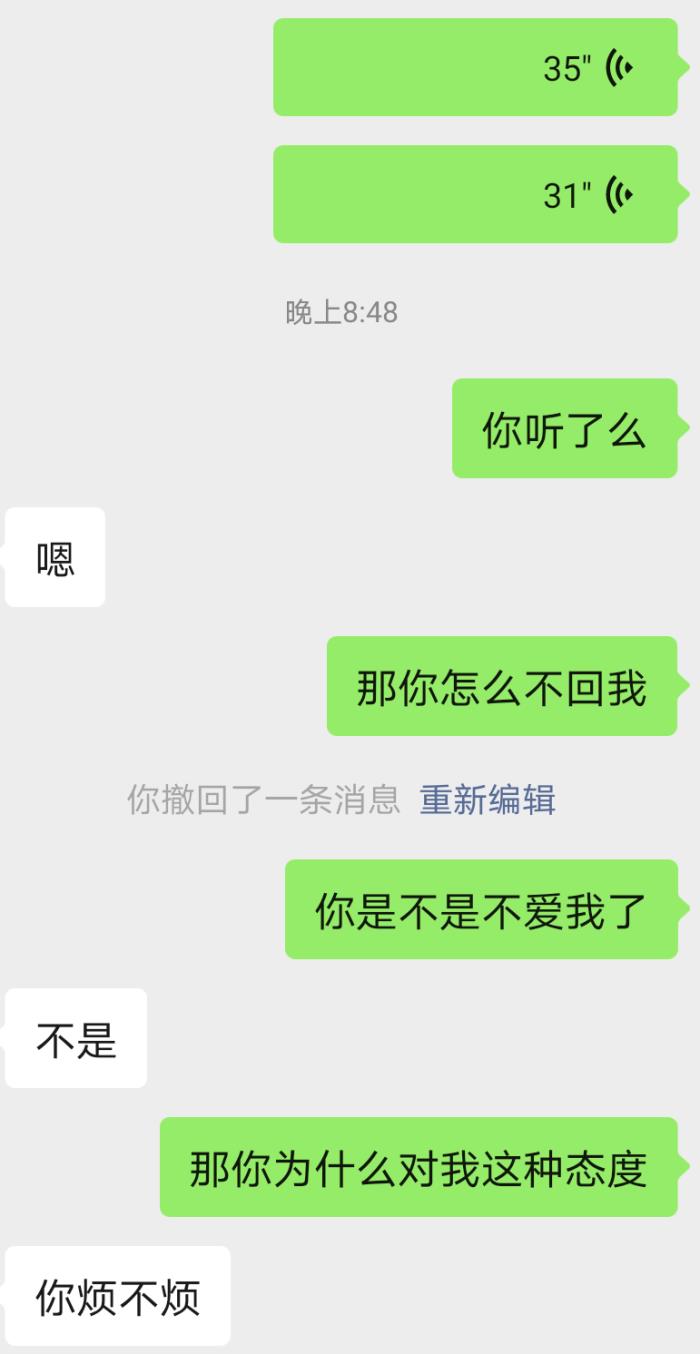700x1354 pixels.
Task: Play the 31-second voice message
Action: [475, 194]
